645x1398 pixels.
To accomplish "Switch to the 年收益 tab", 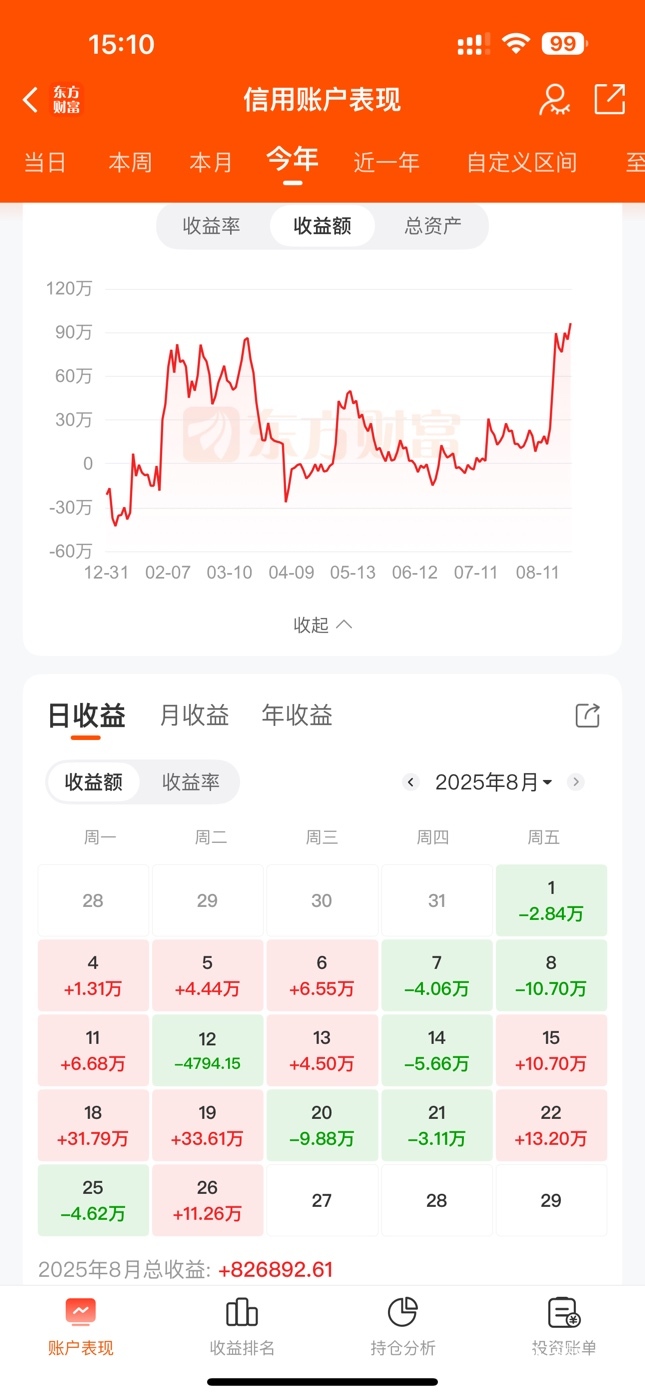I will tap(296, 715).
